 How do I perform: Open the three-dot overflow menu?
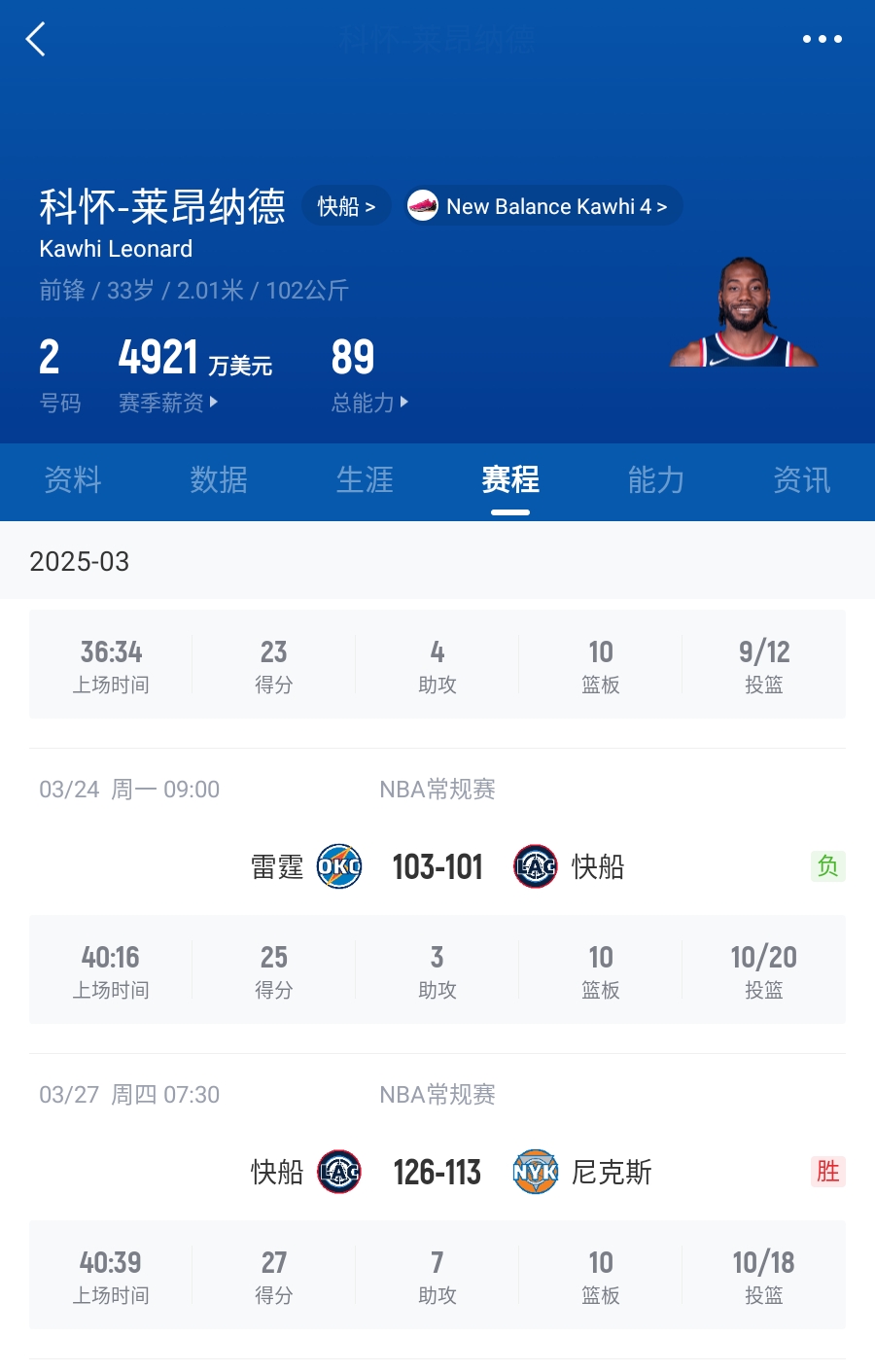(x=822, y=40)
